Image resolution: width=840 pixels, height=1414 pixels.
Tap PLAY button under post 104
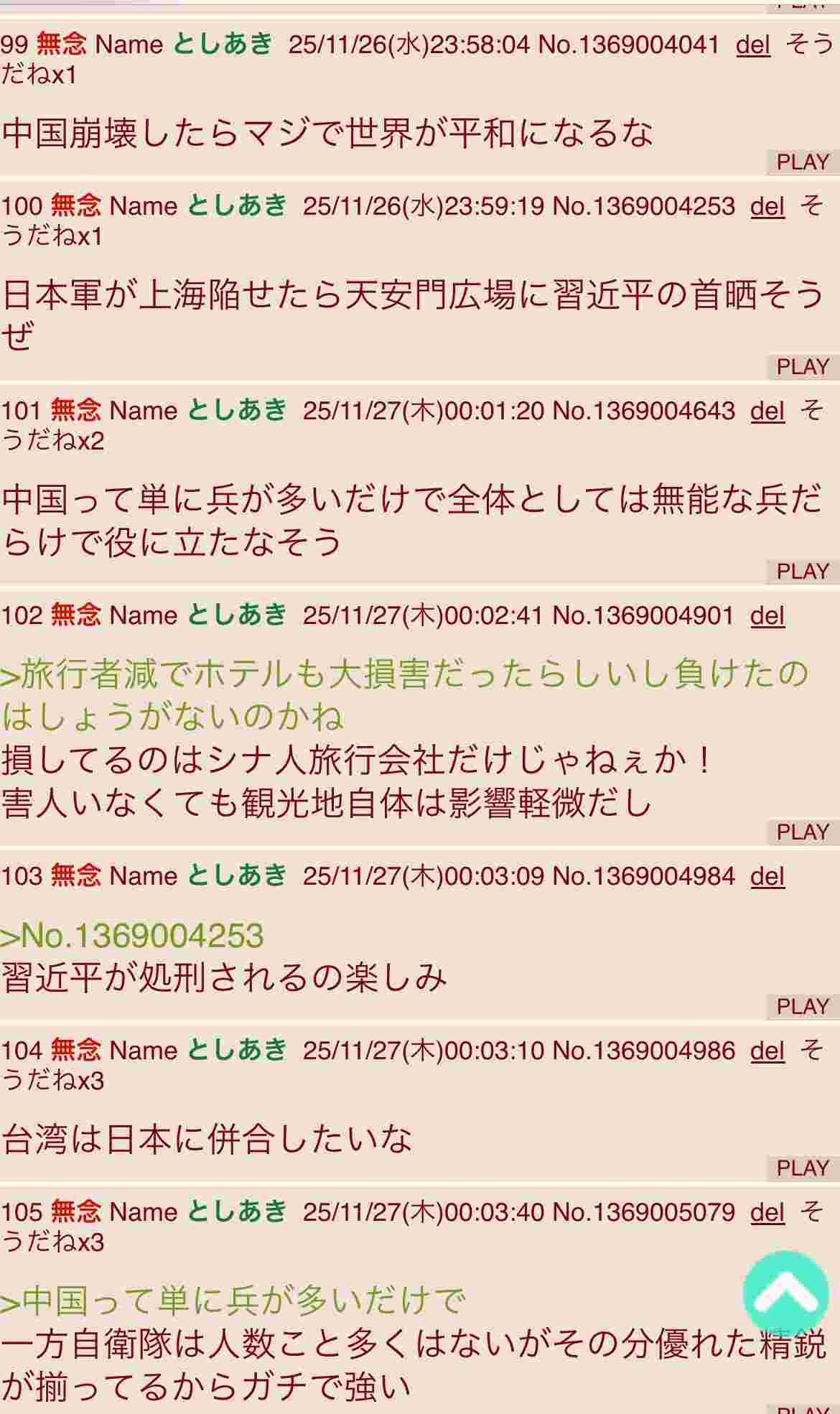pyautogui.click(x=803, y=1168)
